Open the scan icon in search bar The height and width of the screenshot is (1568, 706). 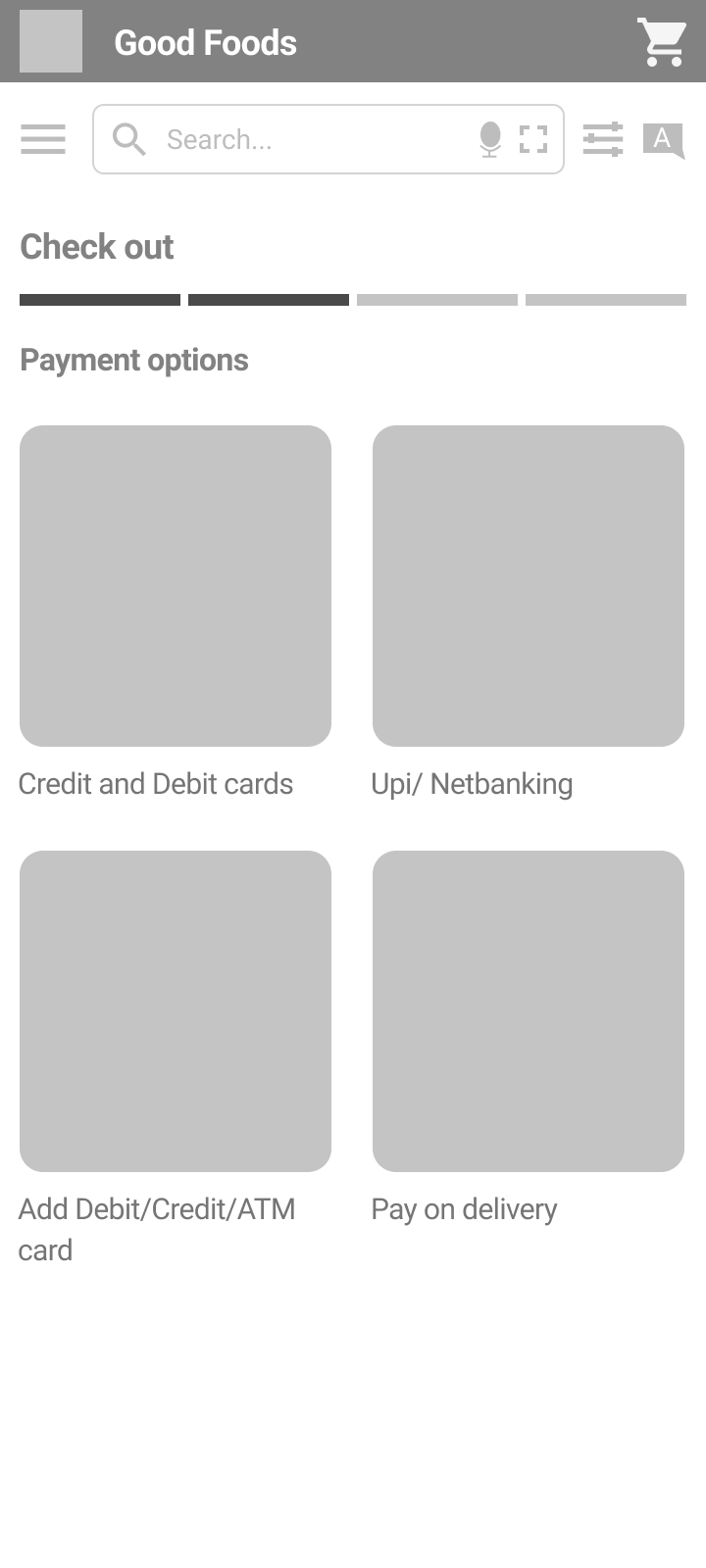[x=533, y=139]
